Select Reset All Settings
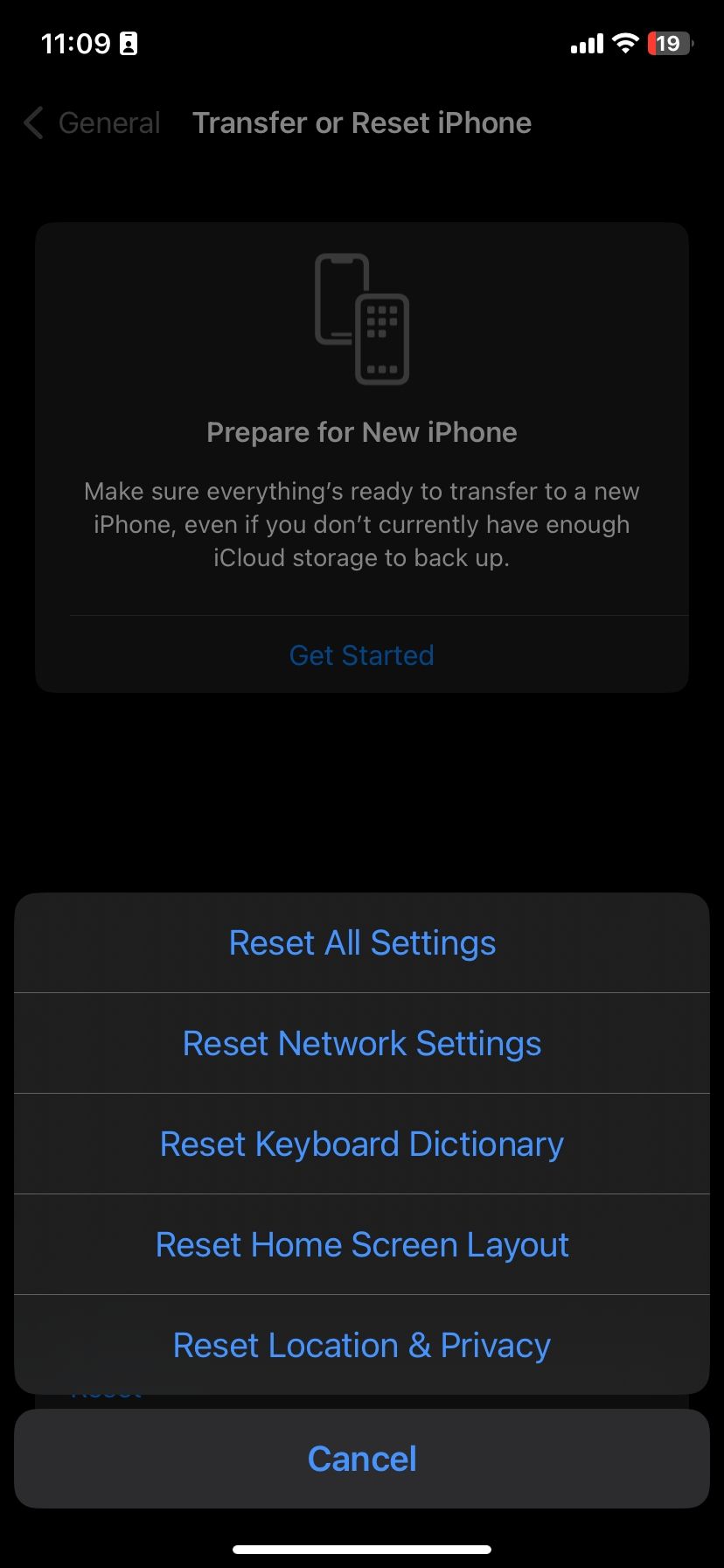 (x=361, y=942)
